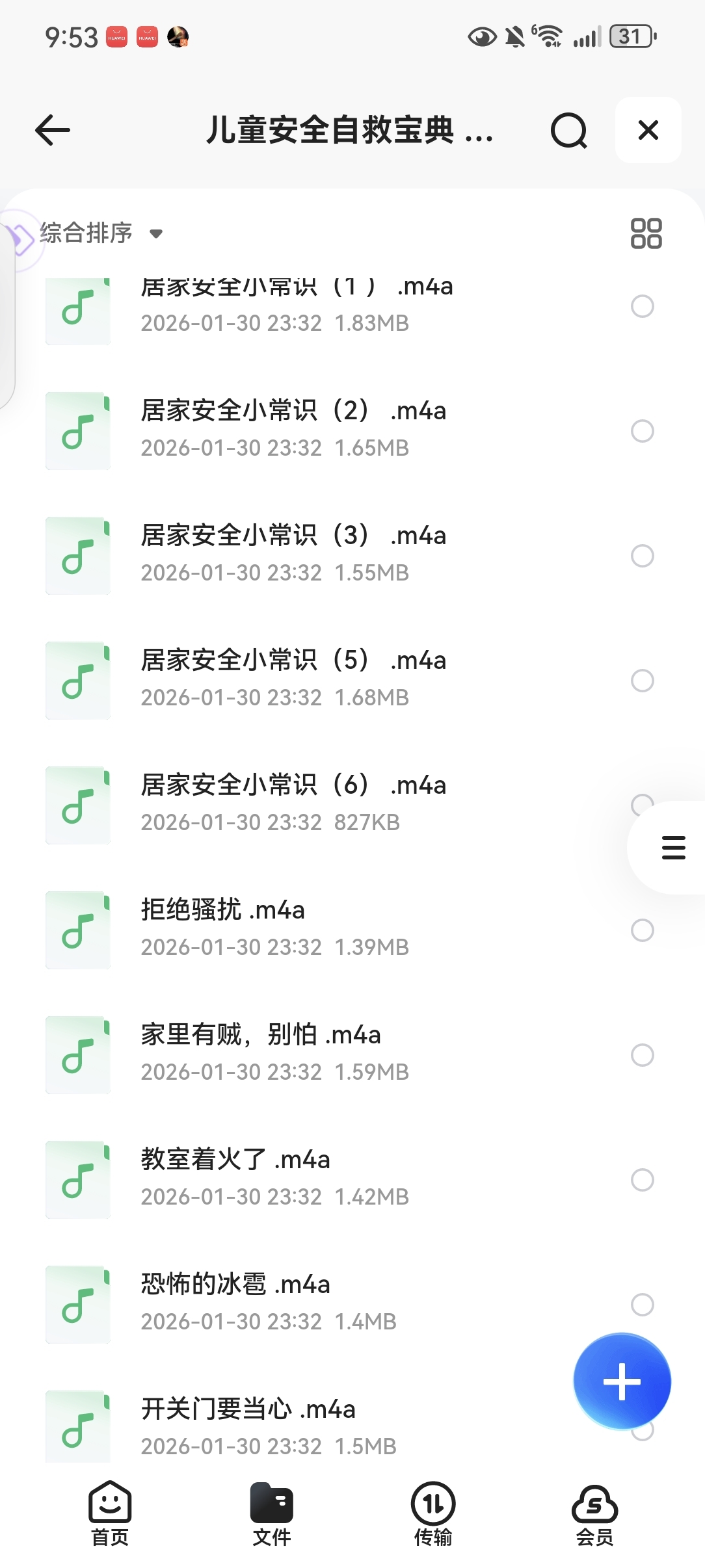
Task: Open the 传输 transfer tab
Action: tap(433, 1513)
